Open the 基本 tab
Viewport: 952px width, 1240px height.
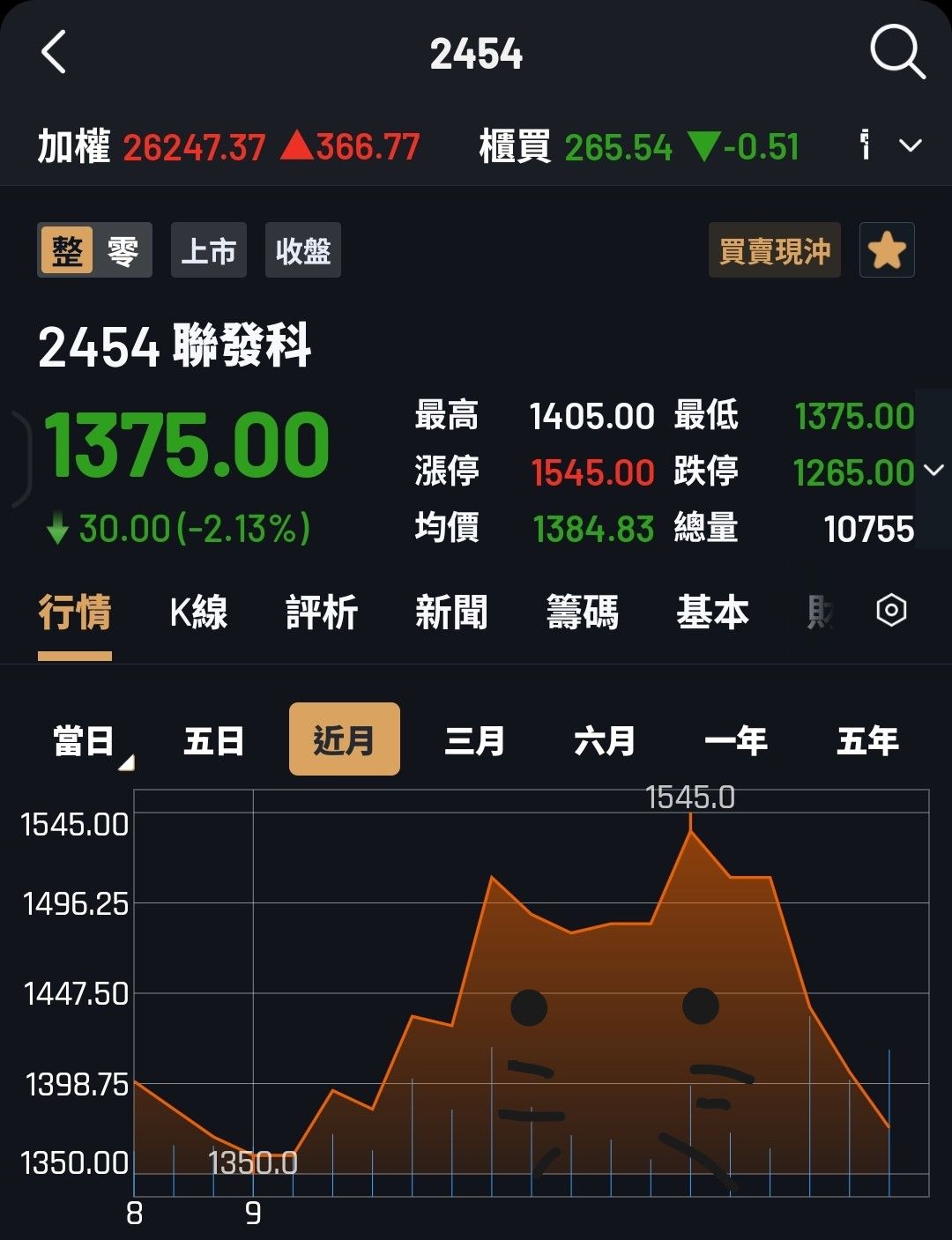tap(712, 613)
